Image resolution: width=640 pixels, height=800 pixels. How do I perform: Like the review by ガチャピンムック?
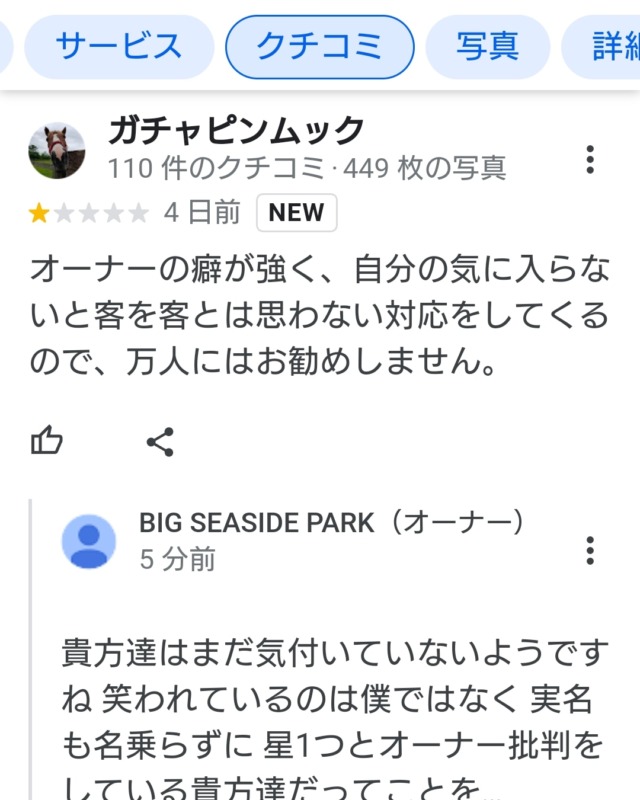(x=47, y=441)
